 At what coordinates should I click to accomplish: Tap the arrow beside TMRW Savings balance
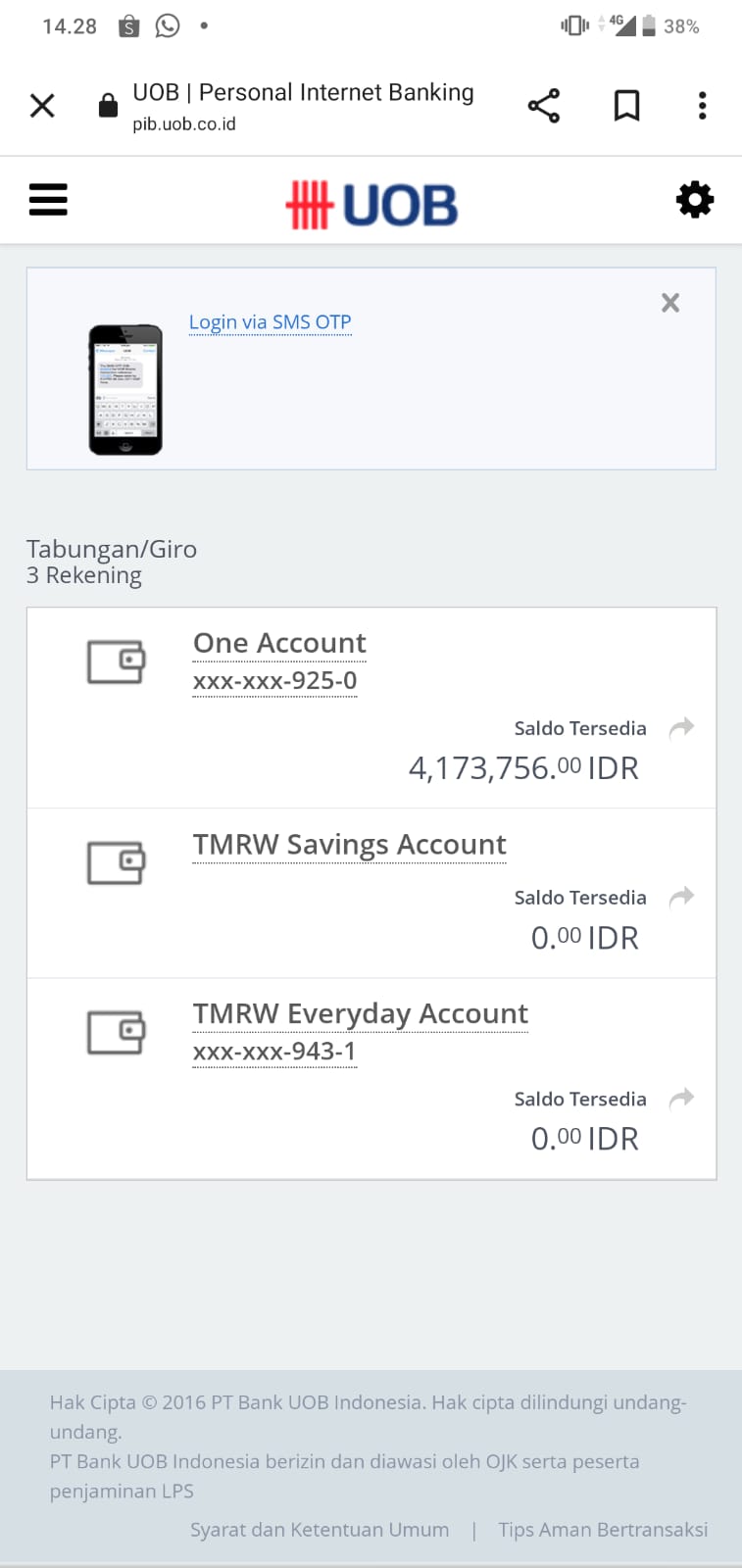pos(681,897)
